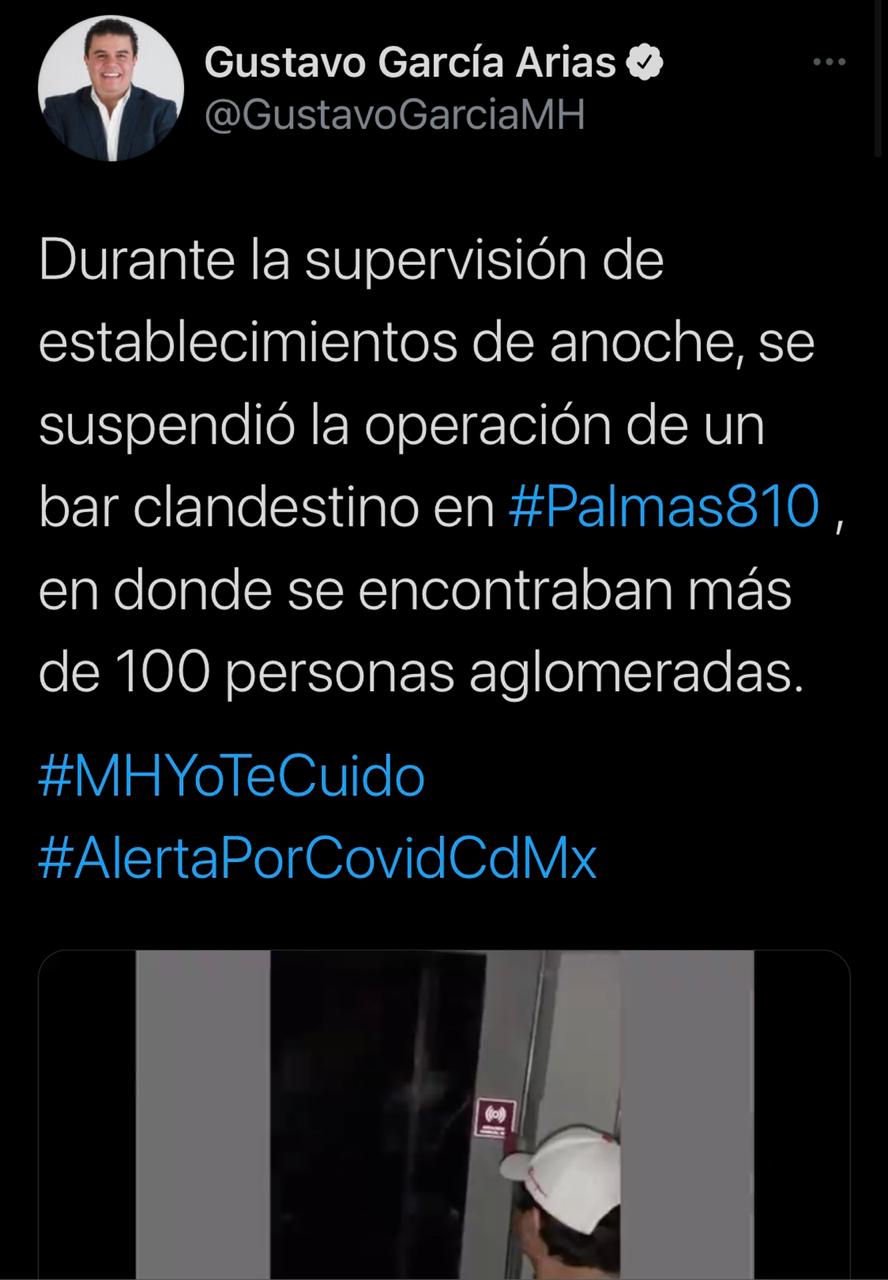Viewport: 888px width, 1280px height.
Task: Open Gustavo García Arias's profile picture
Action: coord(111,89)
